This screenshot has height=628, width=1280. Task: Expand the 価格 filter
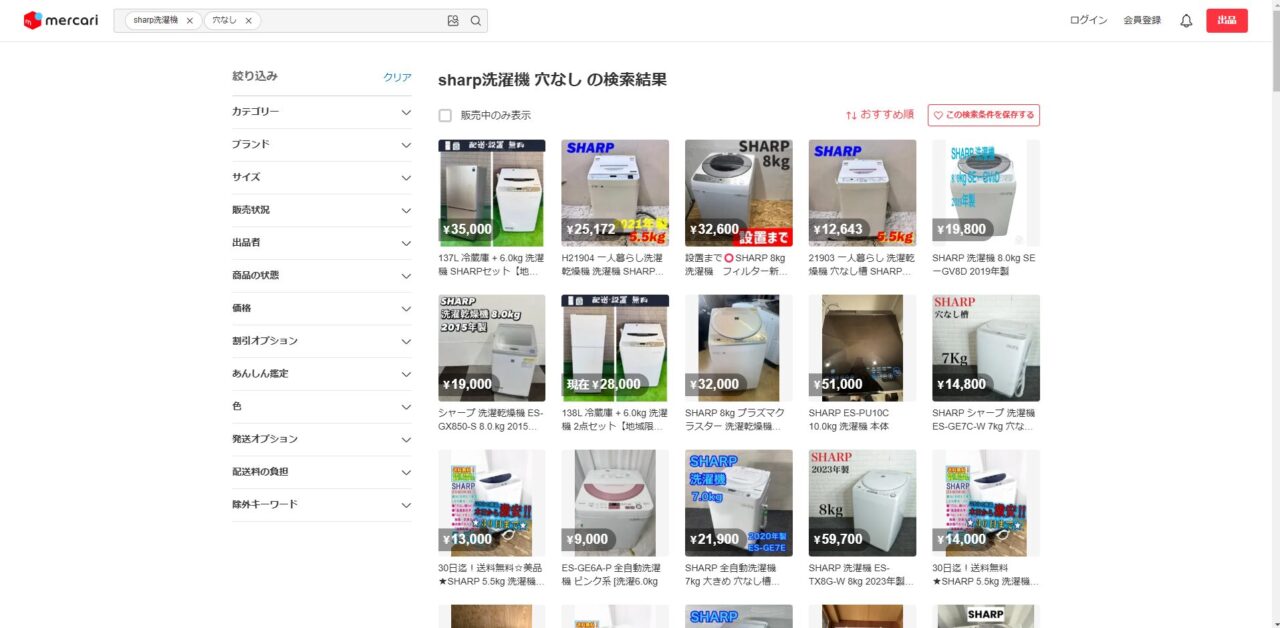pos(321,308)
